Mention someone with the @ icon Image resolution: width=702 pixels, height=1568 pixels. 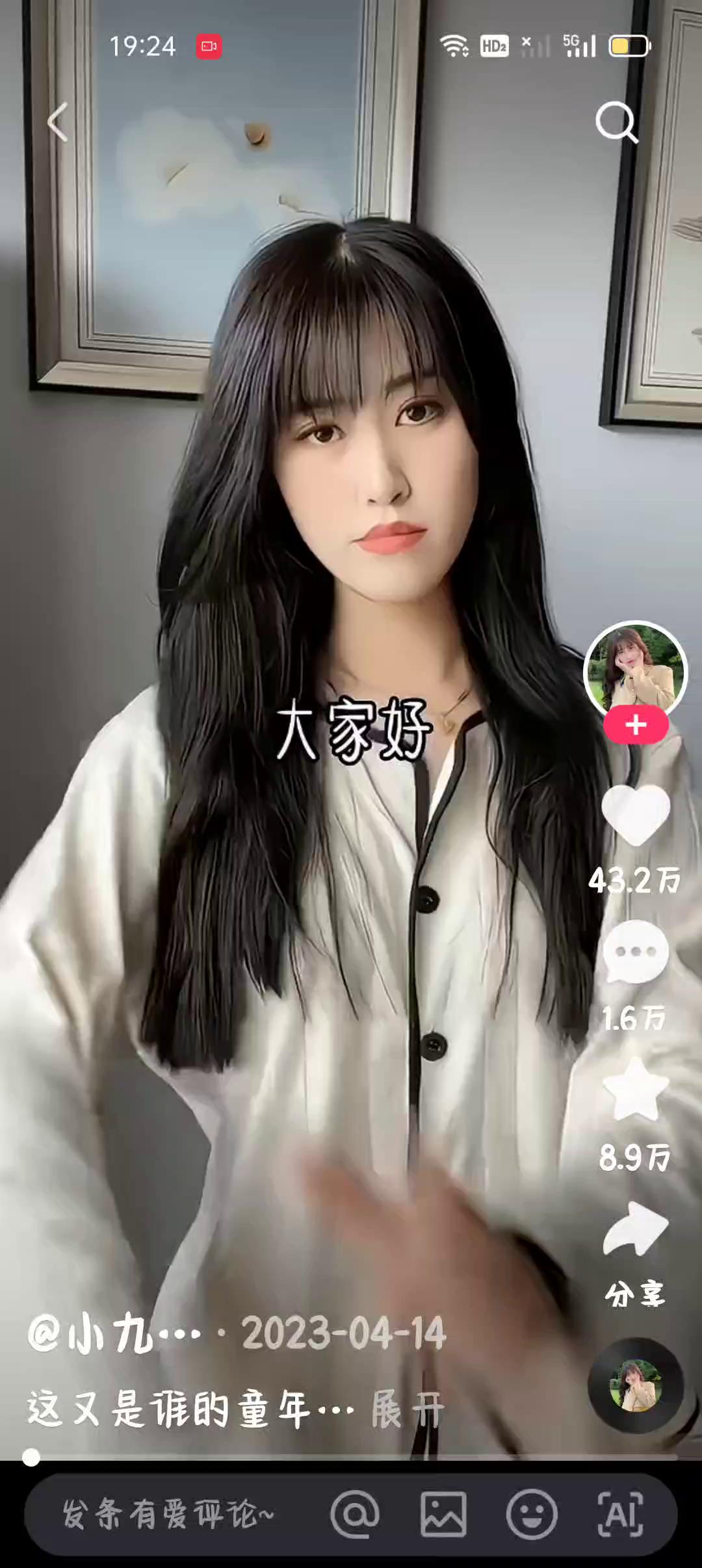point(355,1514)
